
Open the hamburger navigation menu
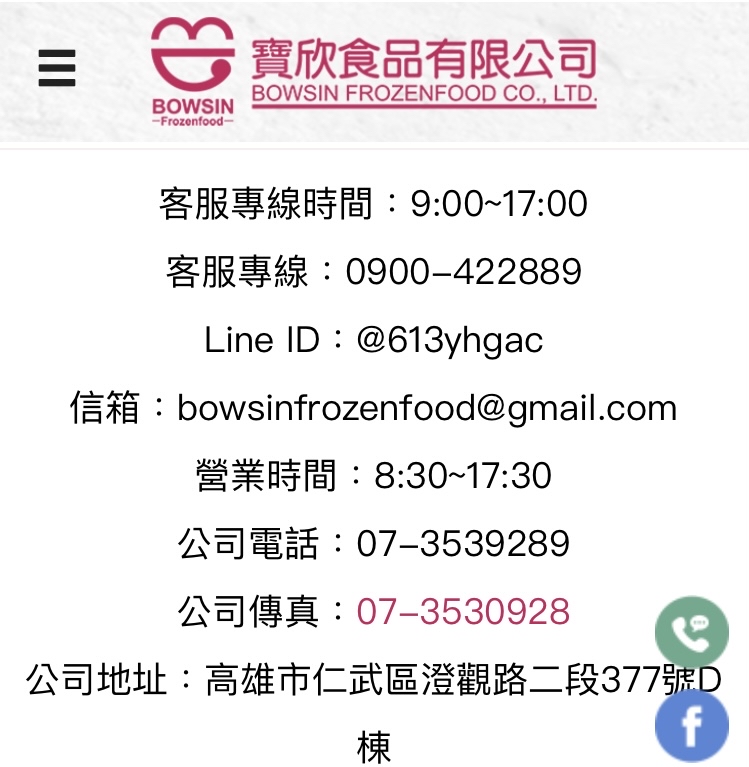[x=57, y=68]
